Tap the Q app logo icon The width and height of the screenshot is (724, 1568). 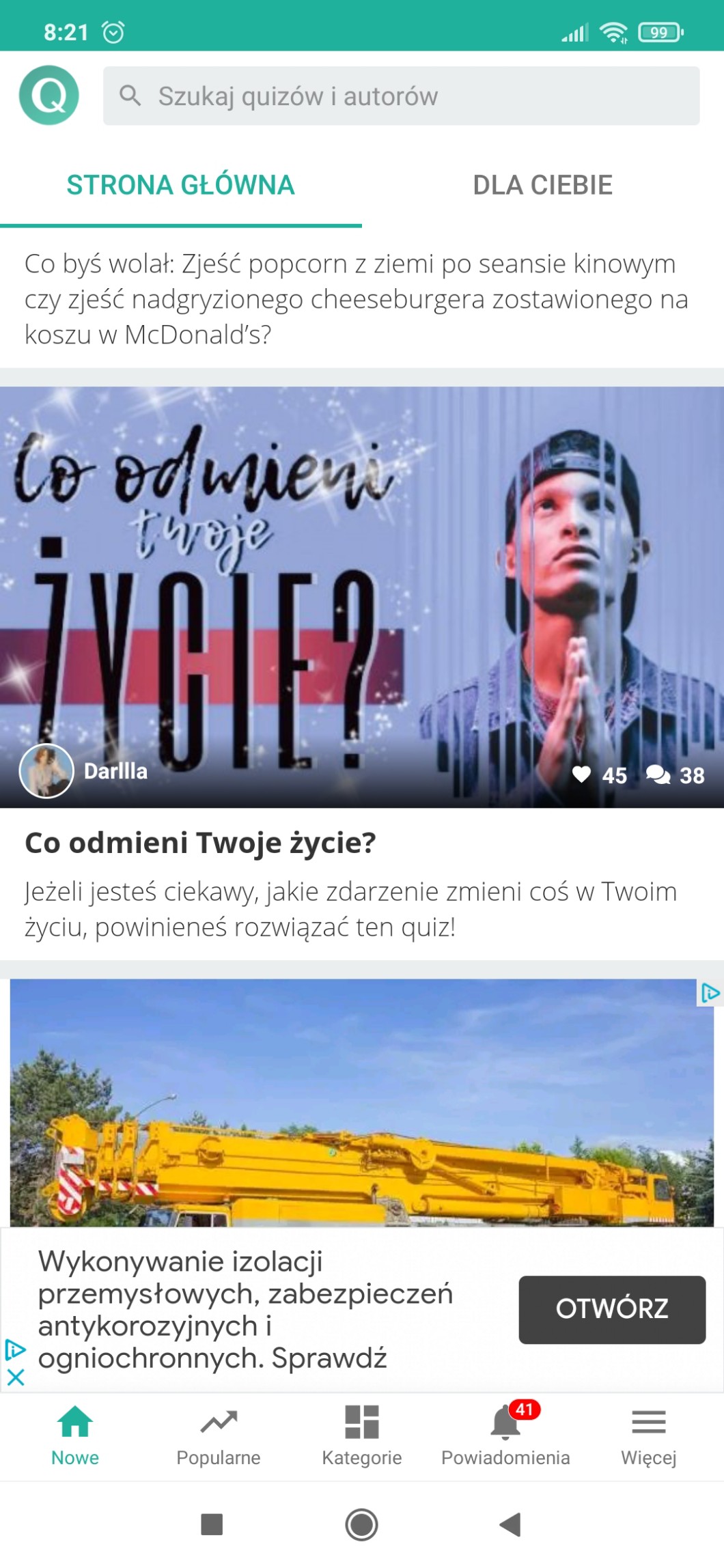48,95
